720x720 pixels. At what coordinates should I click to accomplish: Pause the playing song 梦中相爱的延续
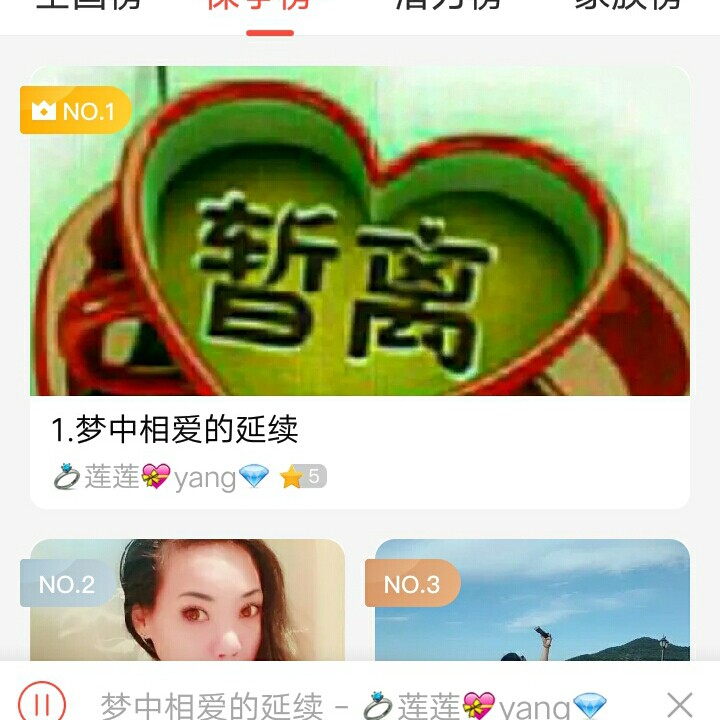(x=42, y=703)
